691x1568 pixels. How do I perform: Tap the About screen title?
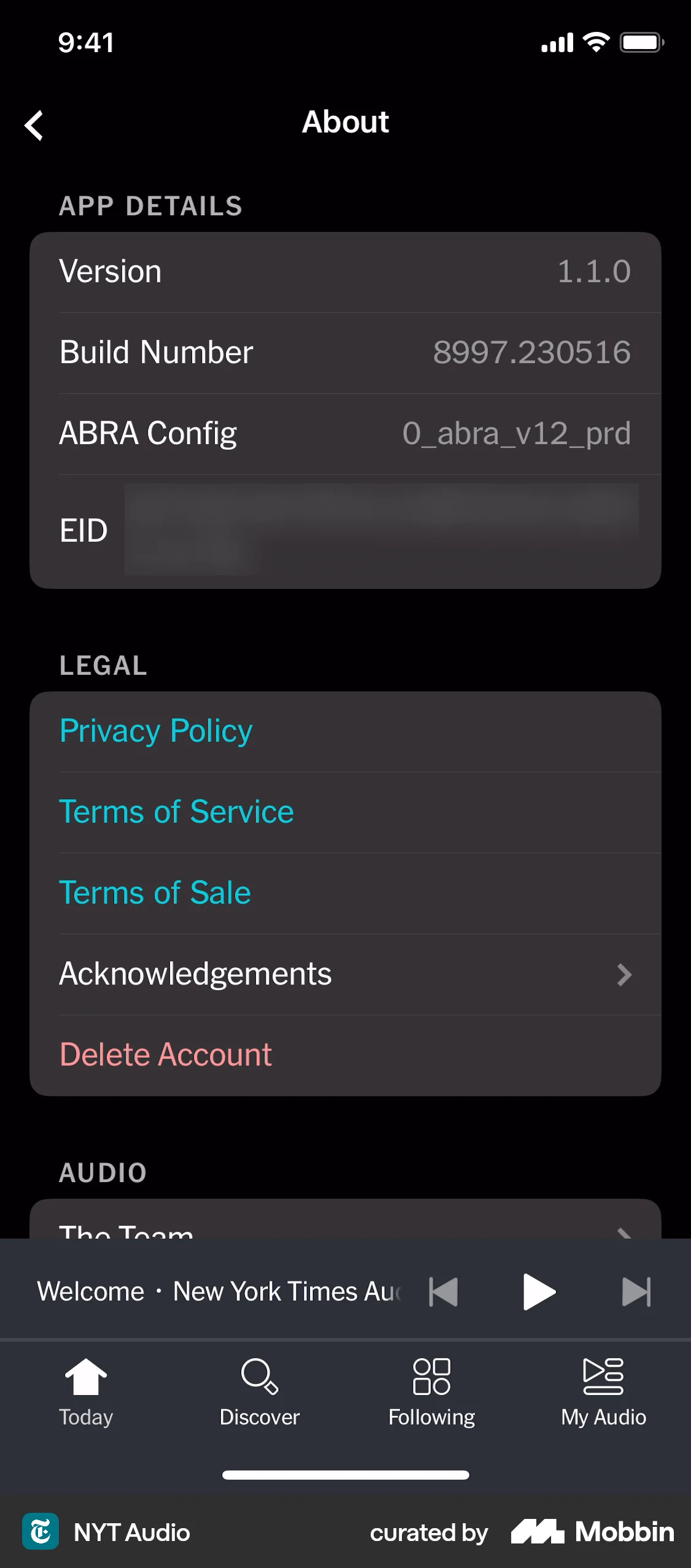tap(345, 122)
